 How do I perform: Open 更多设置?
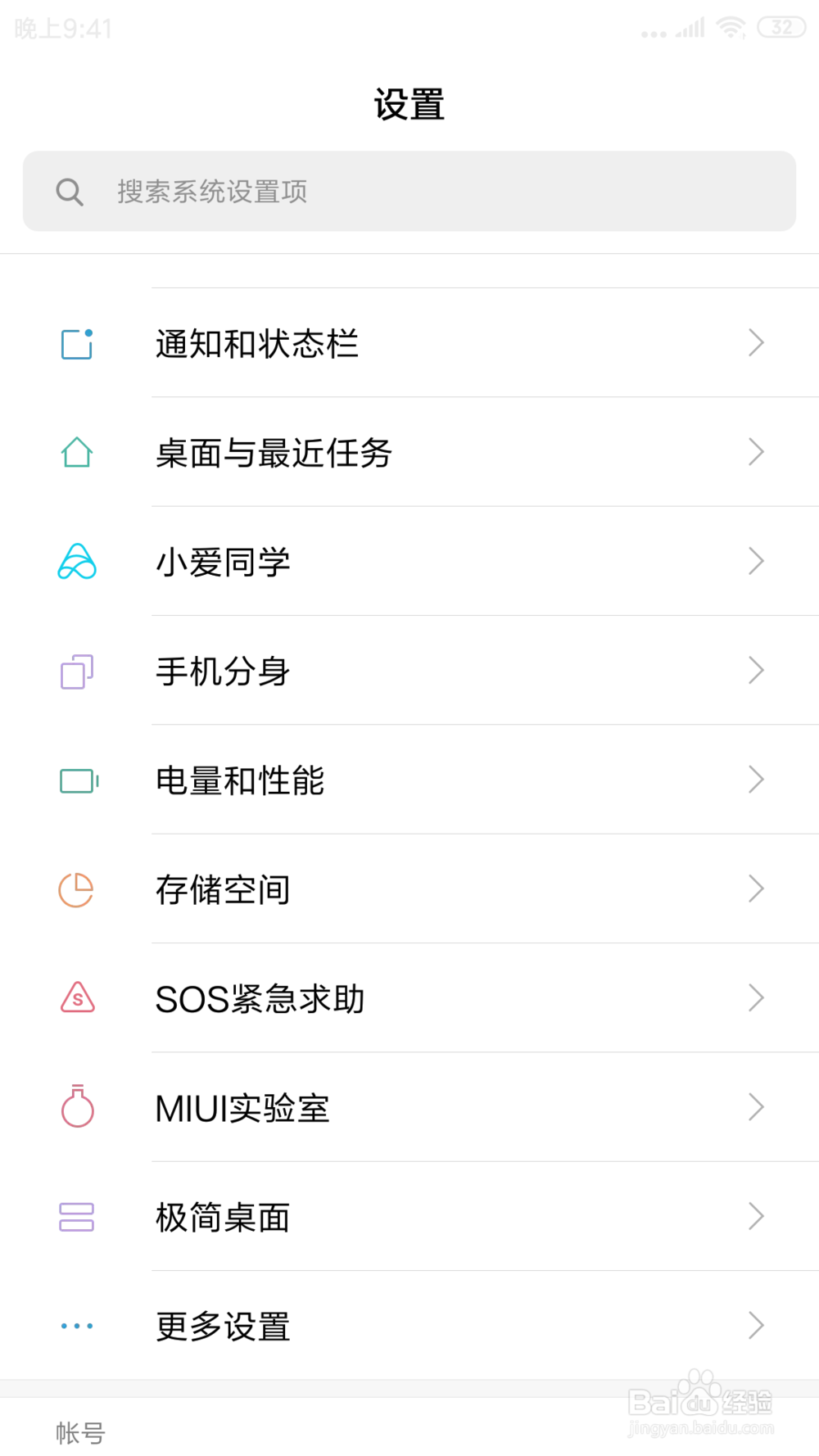tap(409, 1326)
